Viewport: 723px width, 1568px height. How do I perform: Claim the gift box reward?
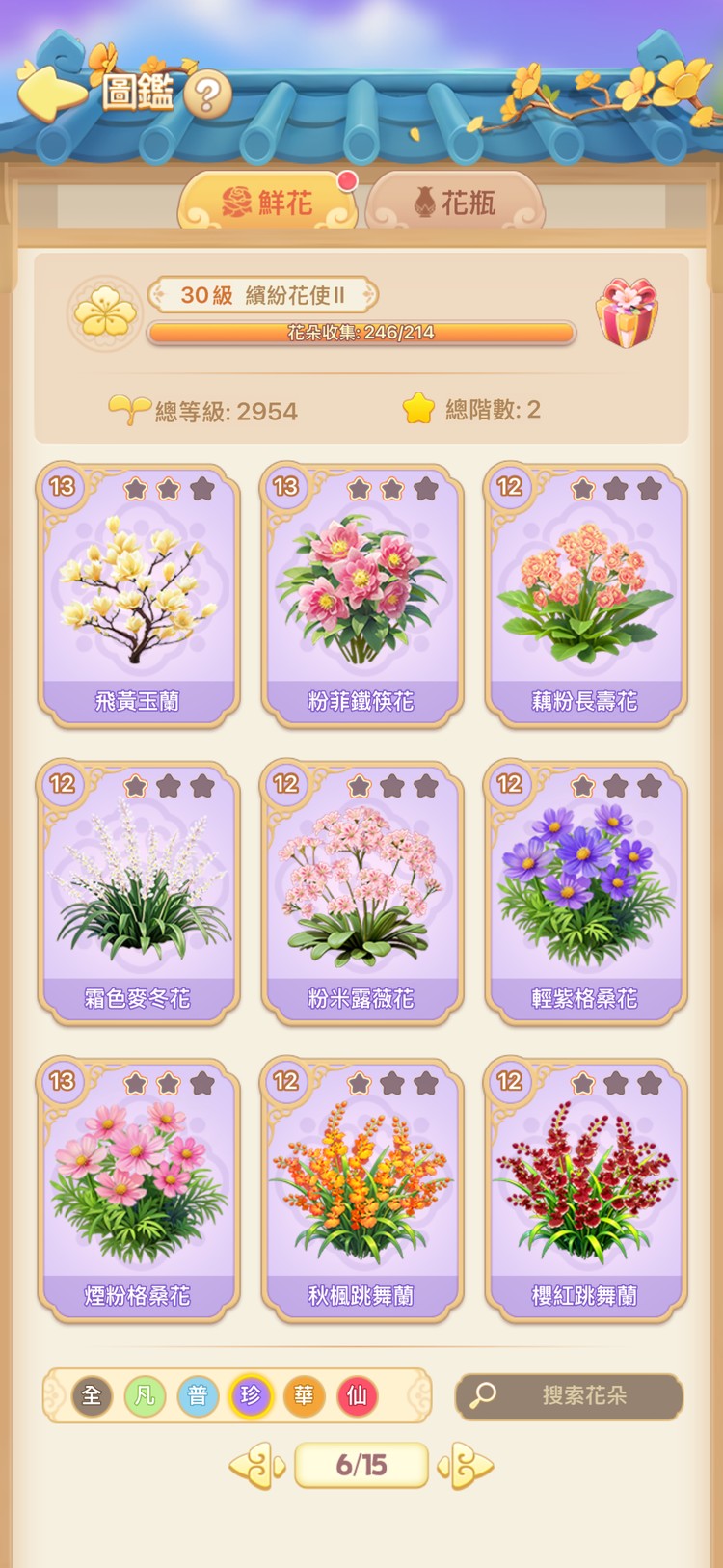(x=627, y=312)
